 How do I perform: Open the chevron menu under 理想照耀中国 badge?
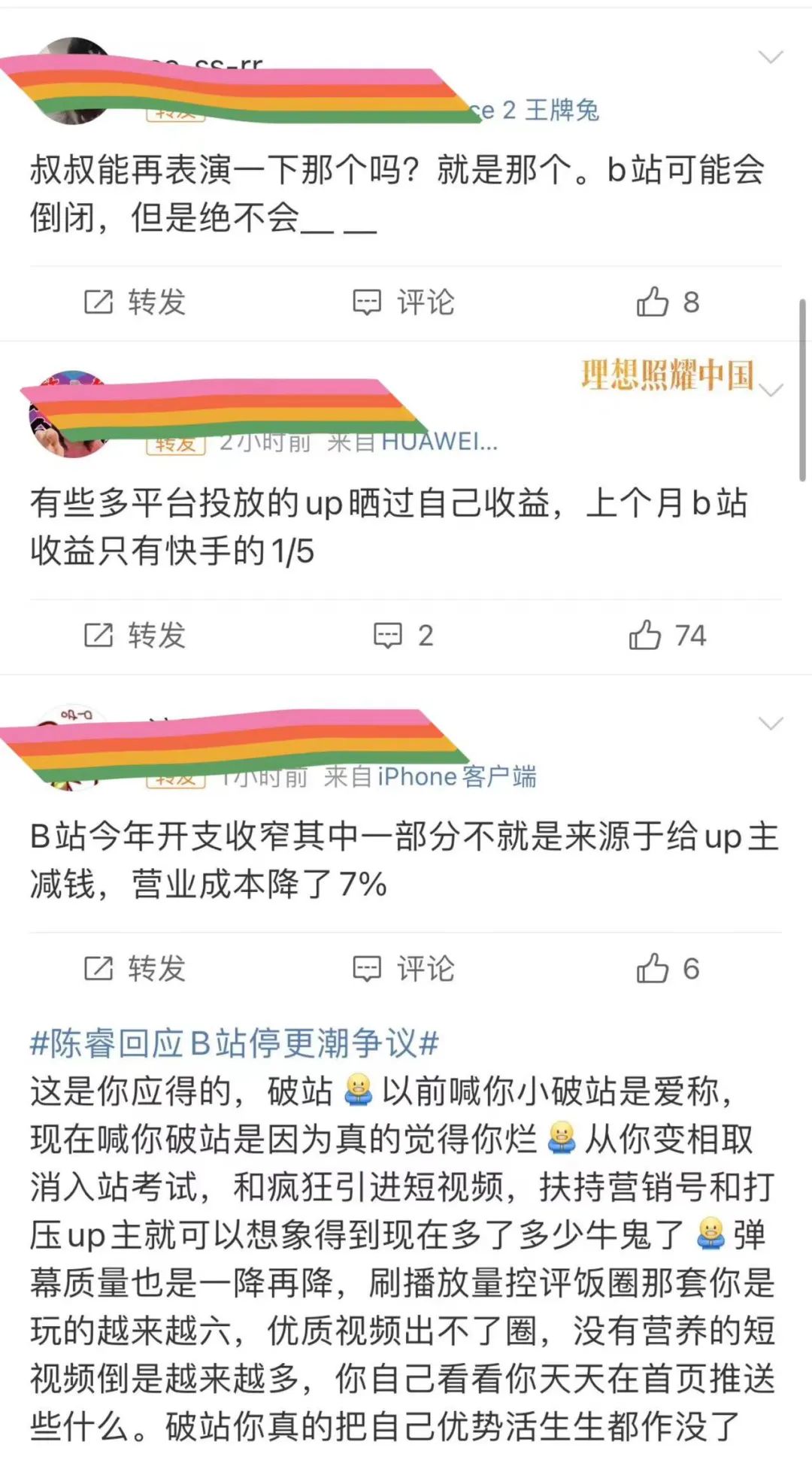[x=771, y=390]
